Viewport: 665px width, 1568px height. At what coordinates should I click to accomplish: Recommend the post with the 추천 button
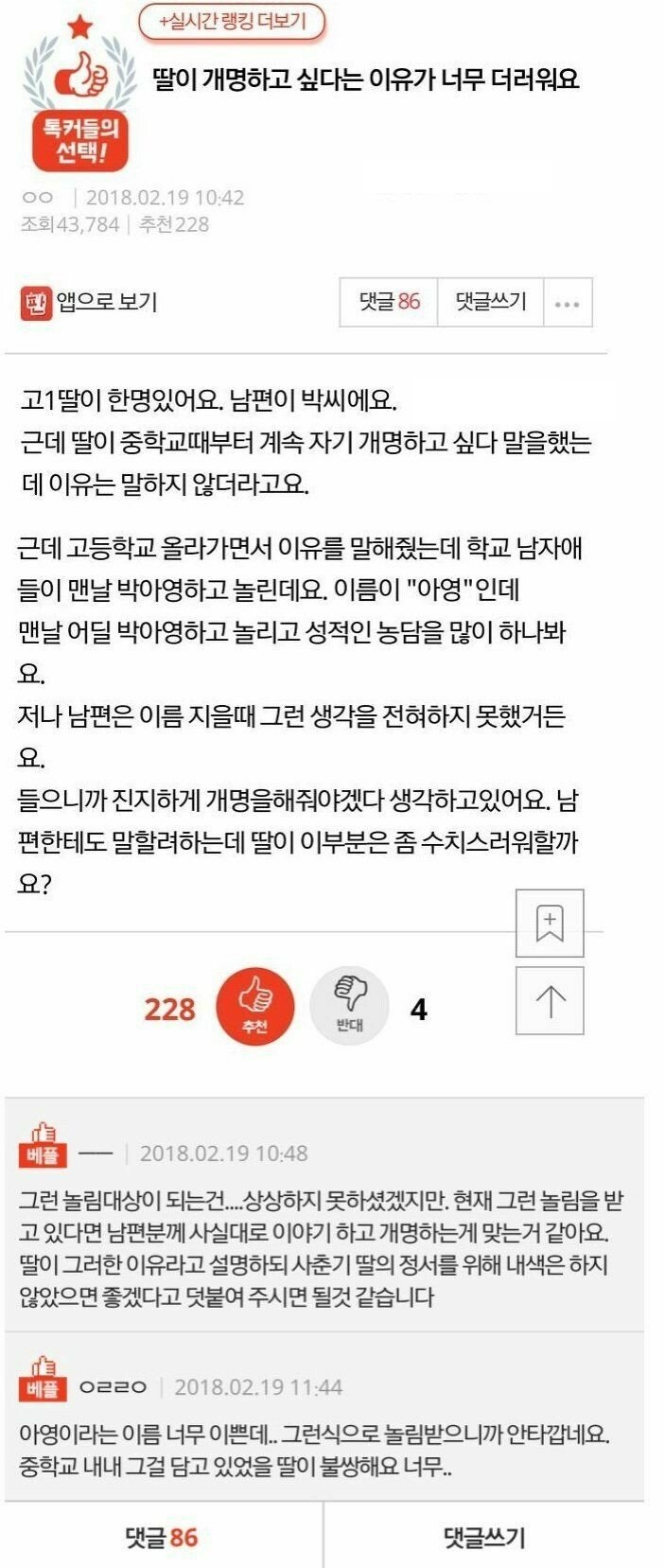click(x=254, y=1007)
